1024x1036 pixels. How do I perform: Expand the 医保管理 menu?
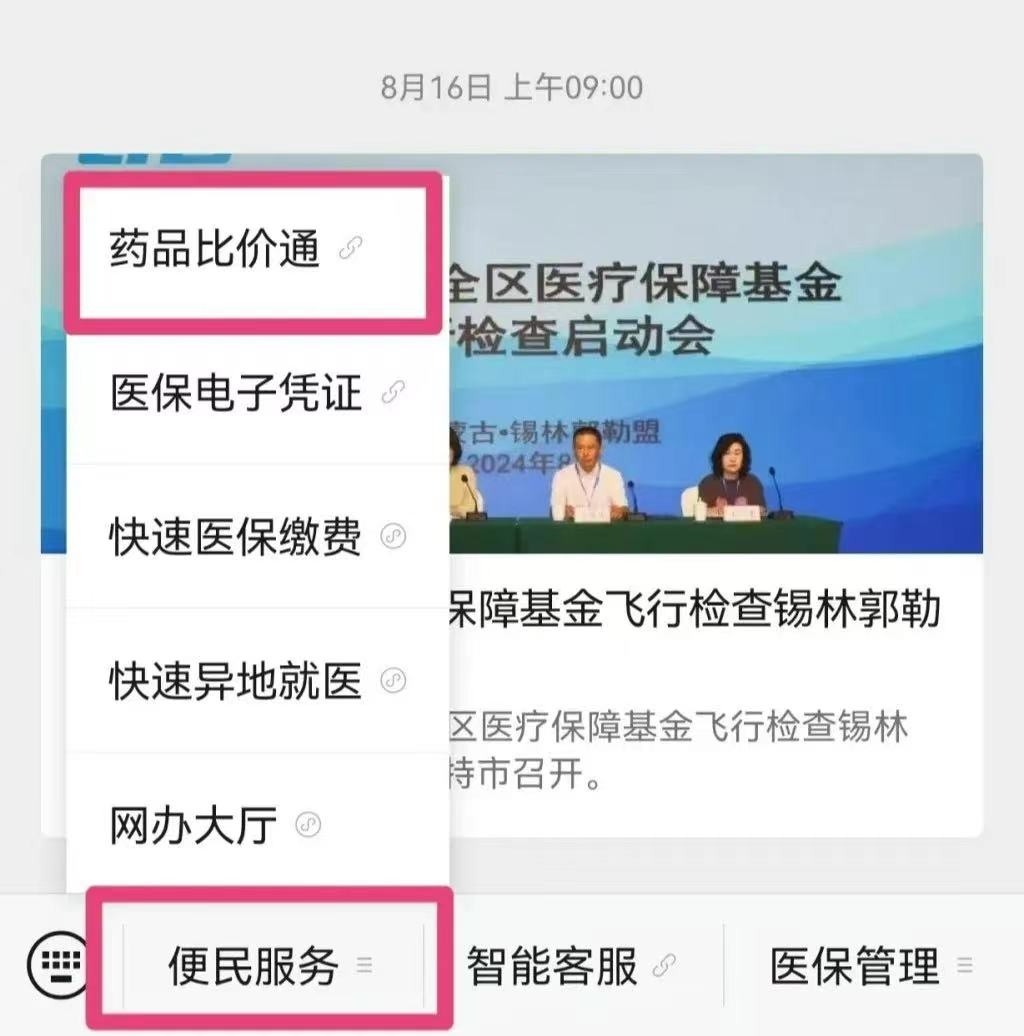click(x=870, y=966)
